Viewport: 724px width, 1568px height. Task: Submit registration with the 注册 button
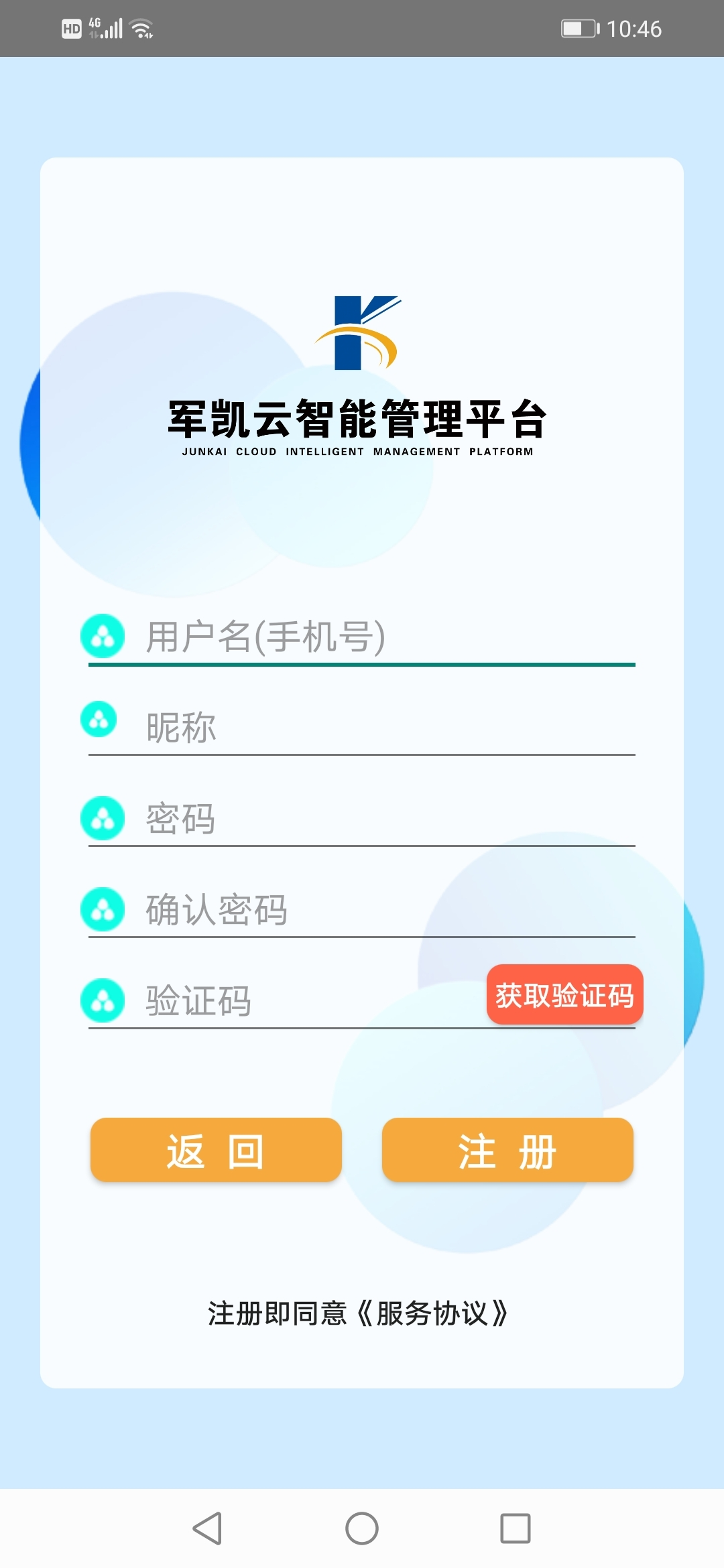pyautogui.click(x=507, y=1151)
